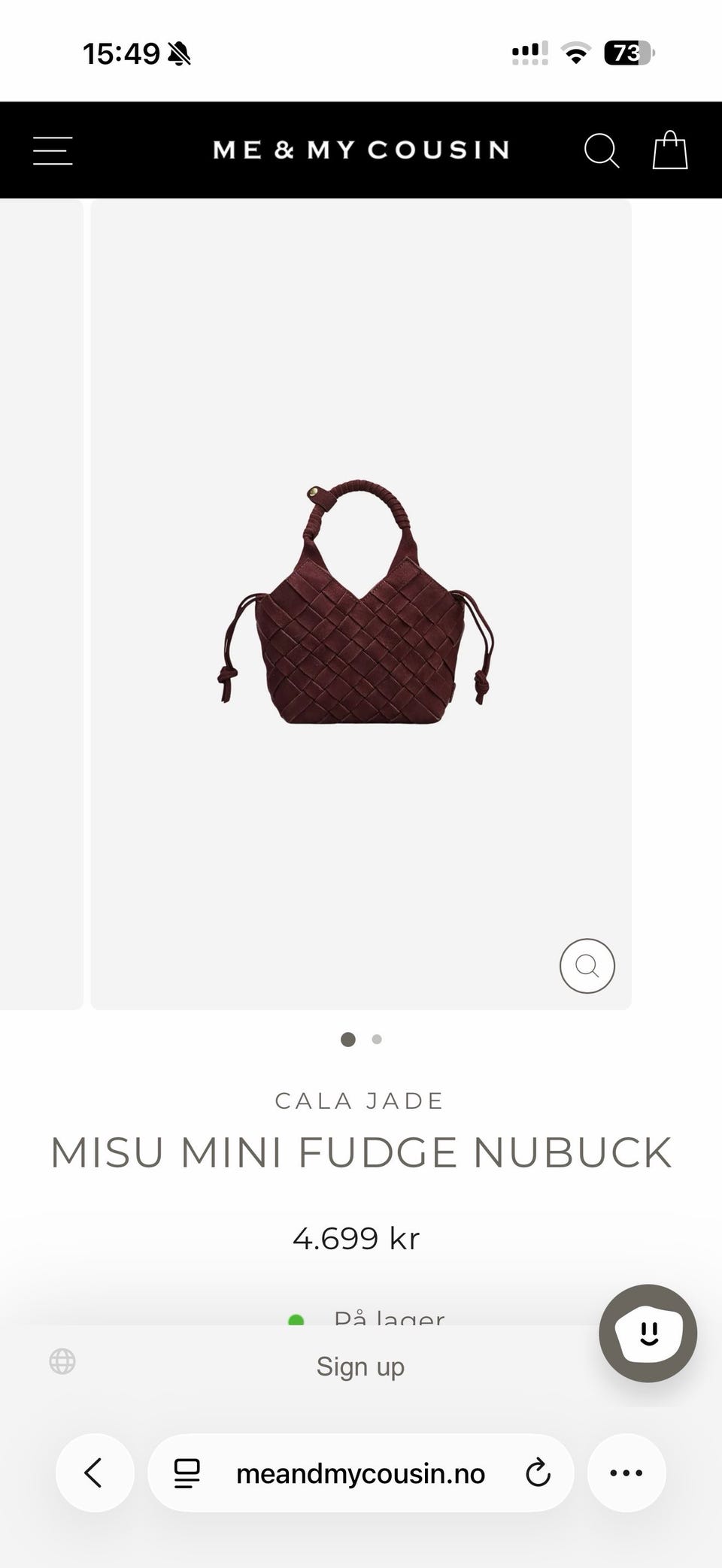The width and height of the screenshot is (722, 1568).
Task: View the shopping bag
Action: point(669,150)
